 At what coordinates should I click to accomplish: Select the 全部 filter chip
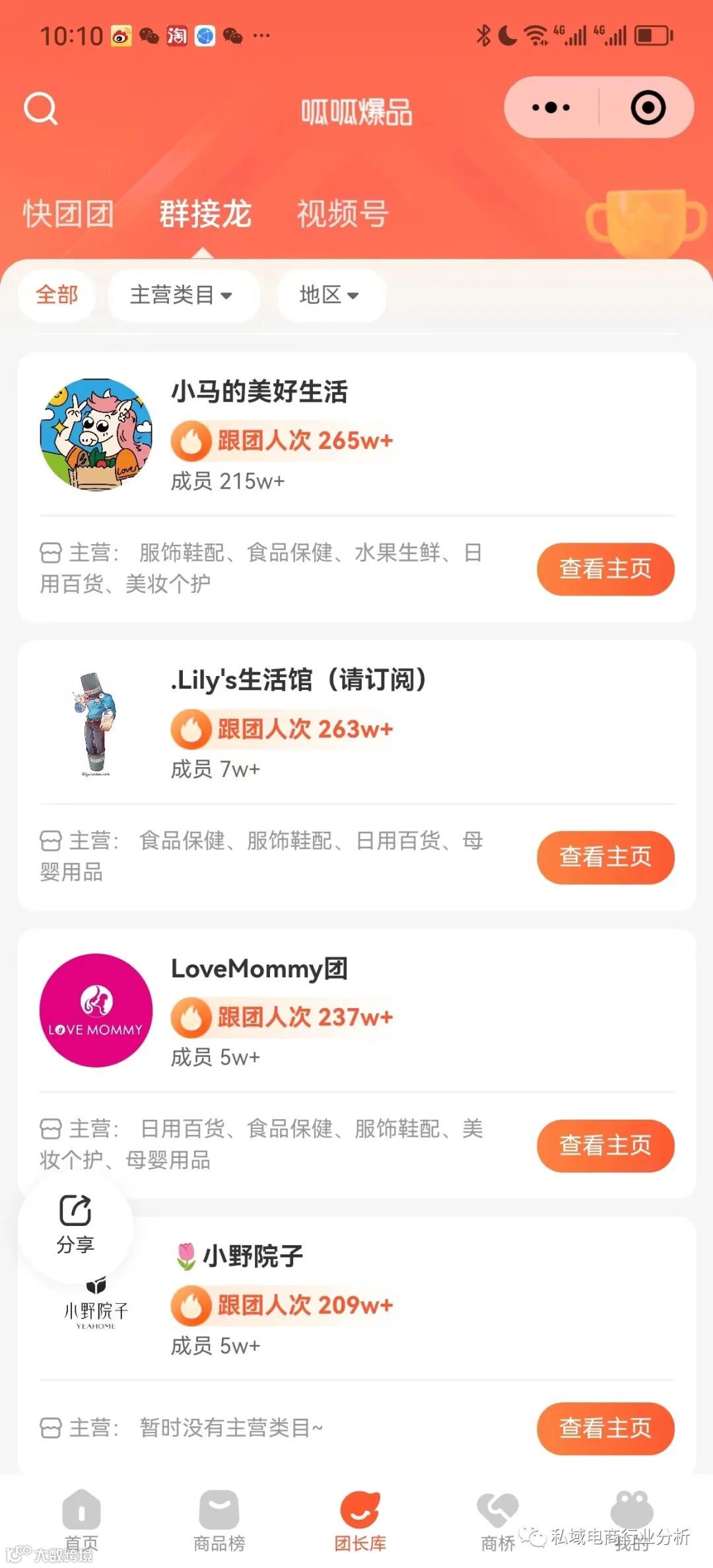click(57, 295)
